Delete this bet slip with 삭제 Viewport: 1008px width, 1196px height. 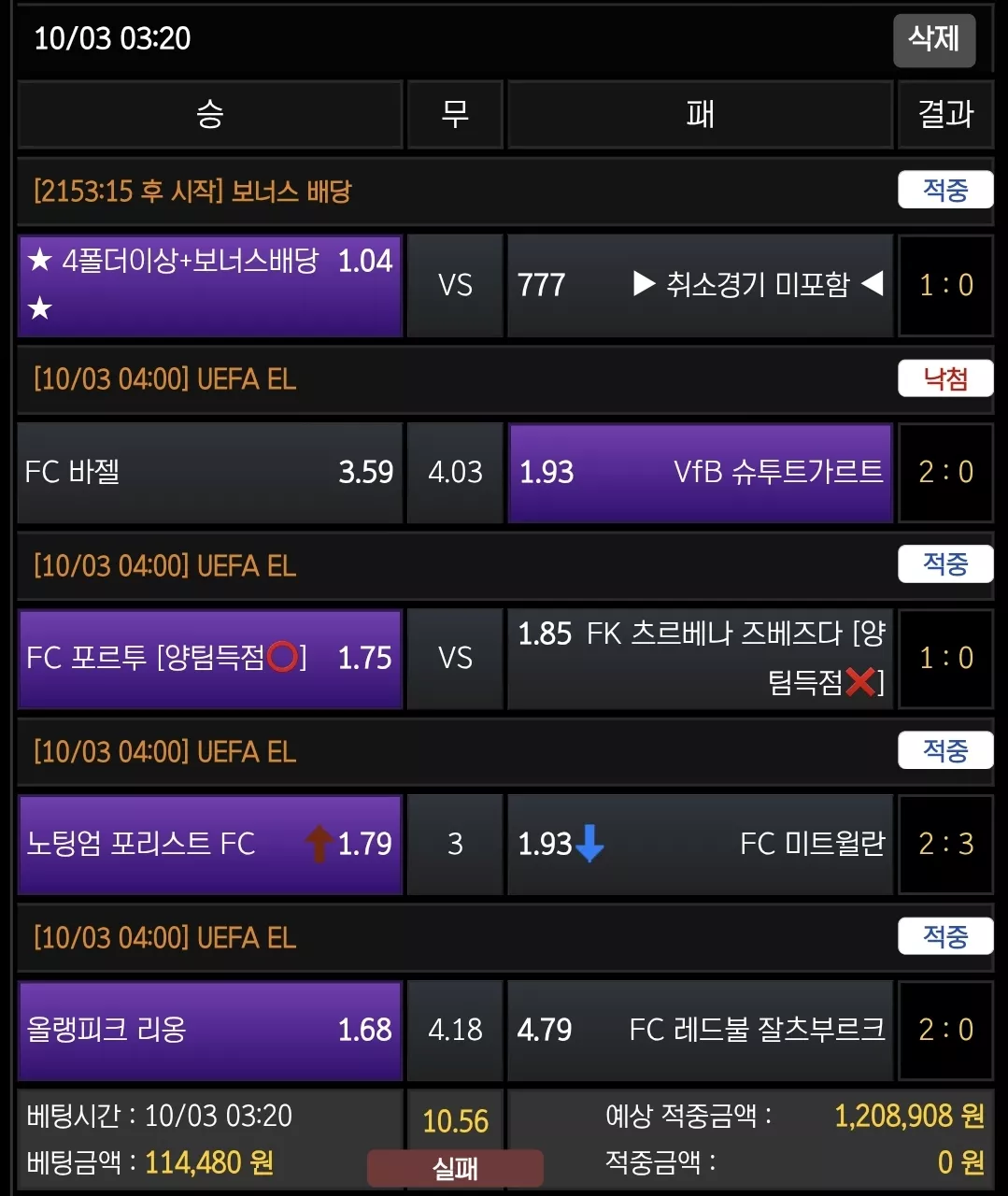[x=934, y=40]
